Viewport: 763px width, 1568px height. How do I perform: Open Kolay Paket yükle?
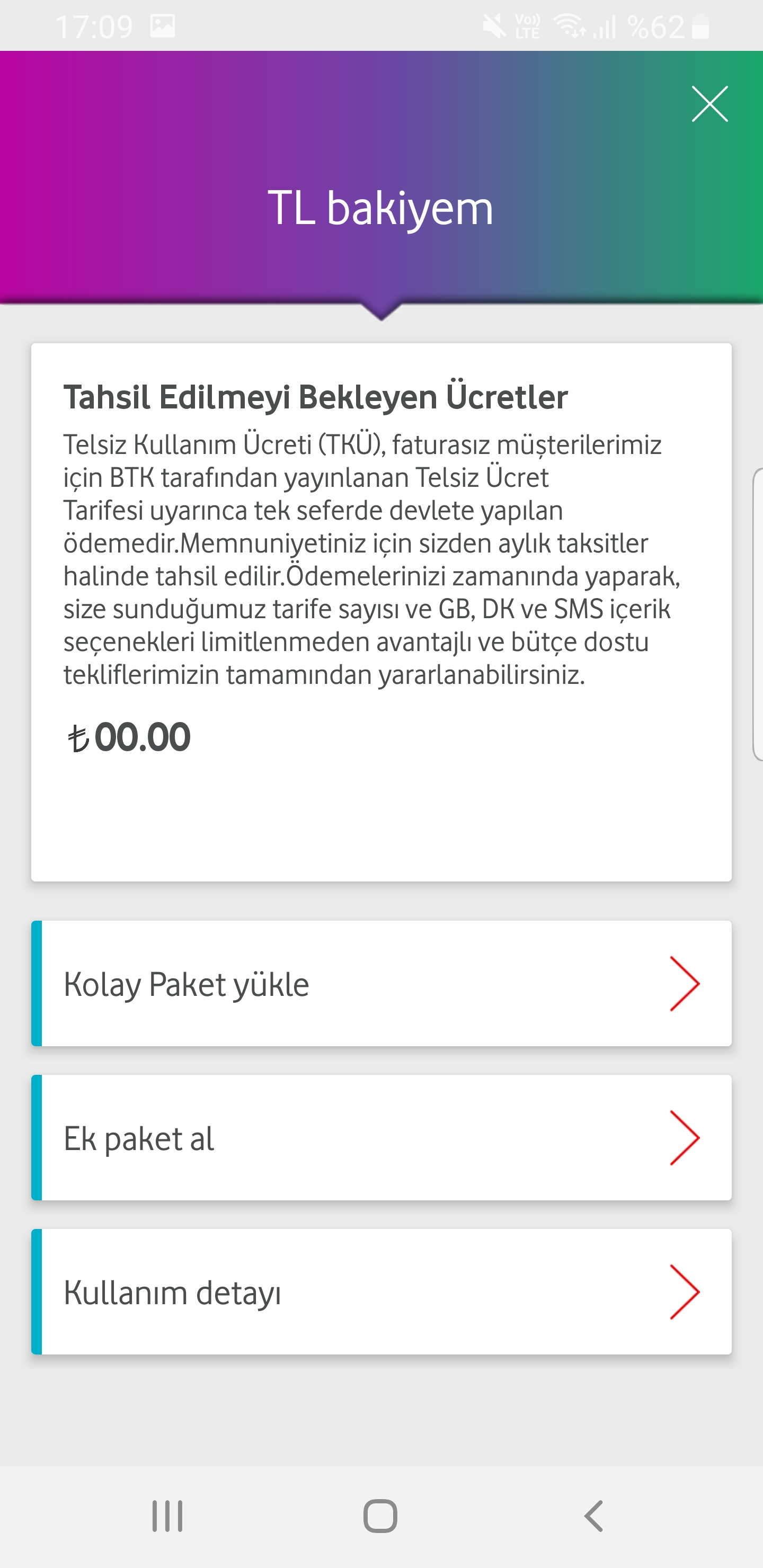click(381, 983)
